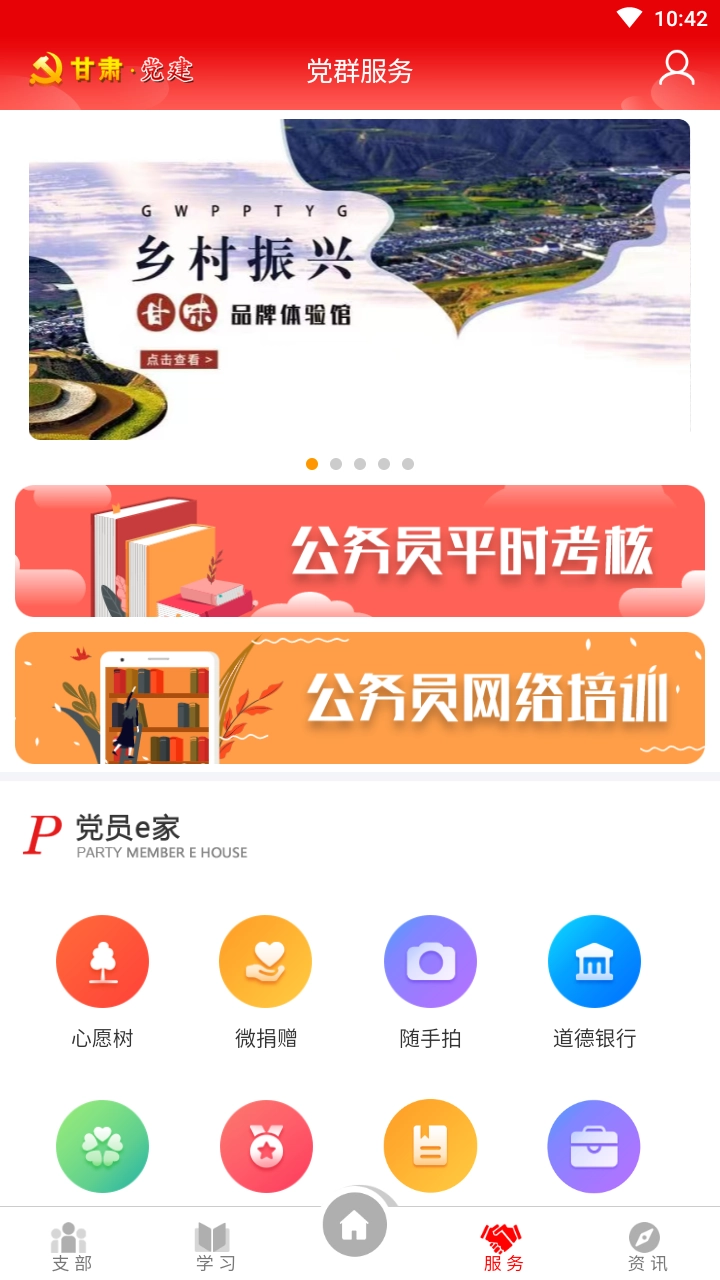The image size is (720, 1280).
Task: Tap the red medal icon
Action: tap(266, 1146)
